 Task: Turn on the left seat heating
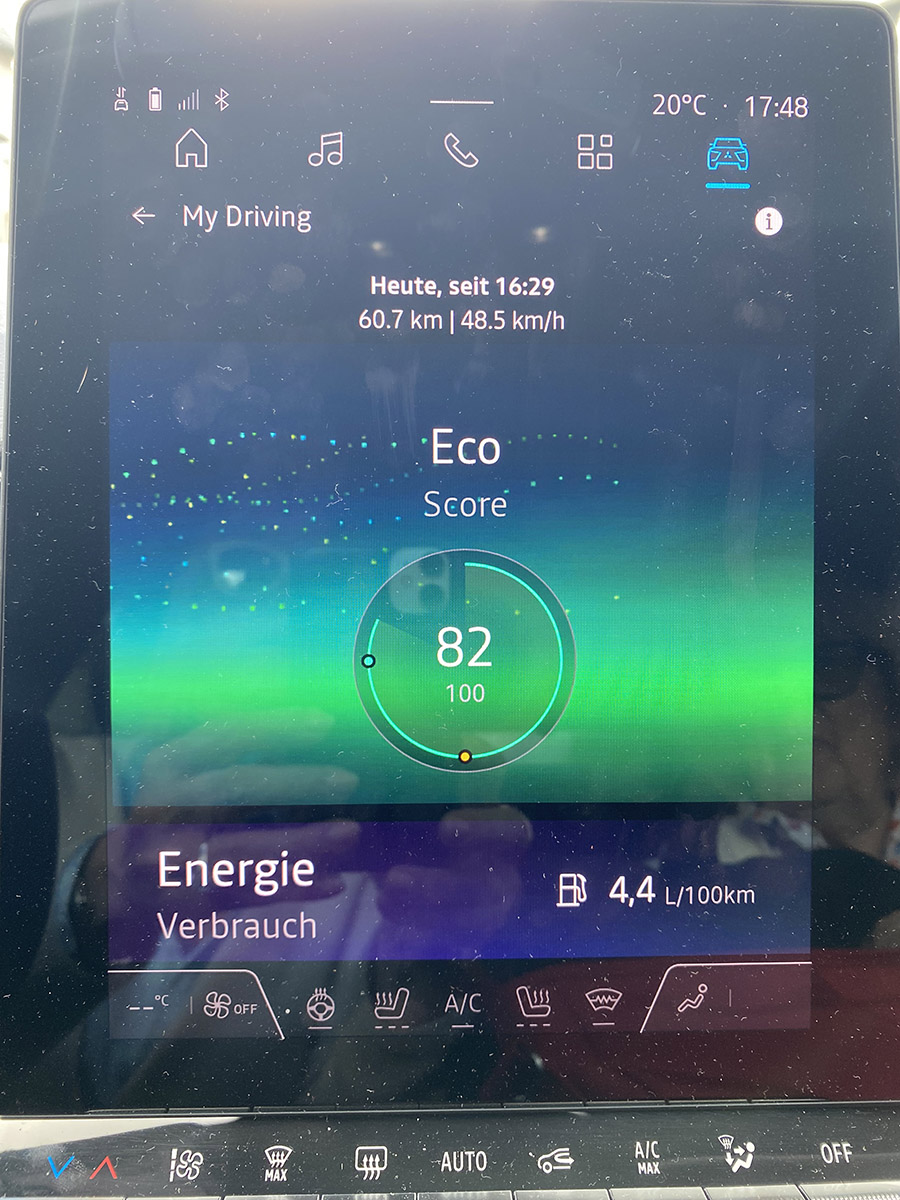(391, 1005)
